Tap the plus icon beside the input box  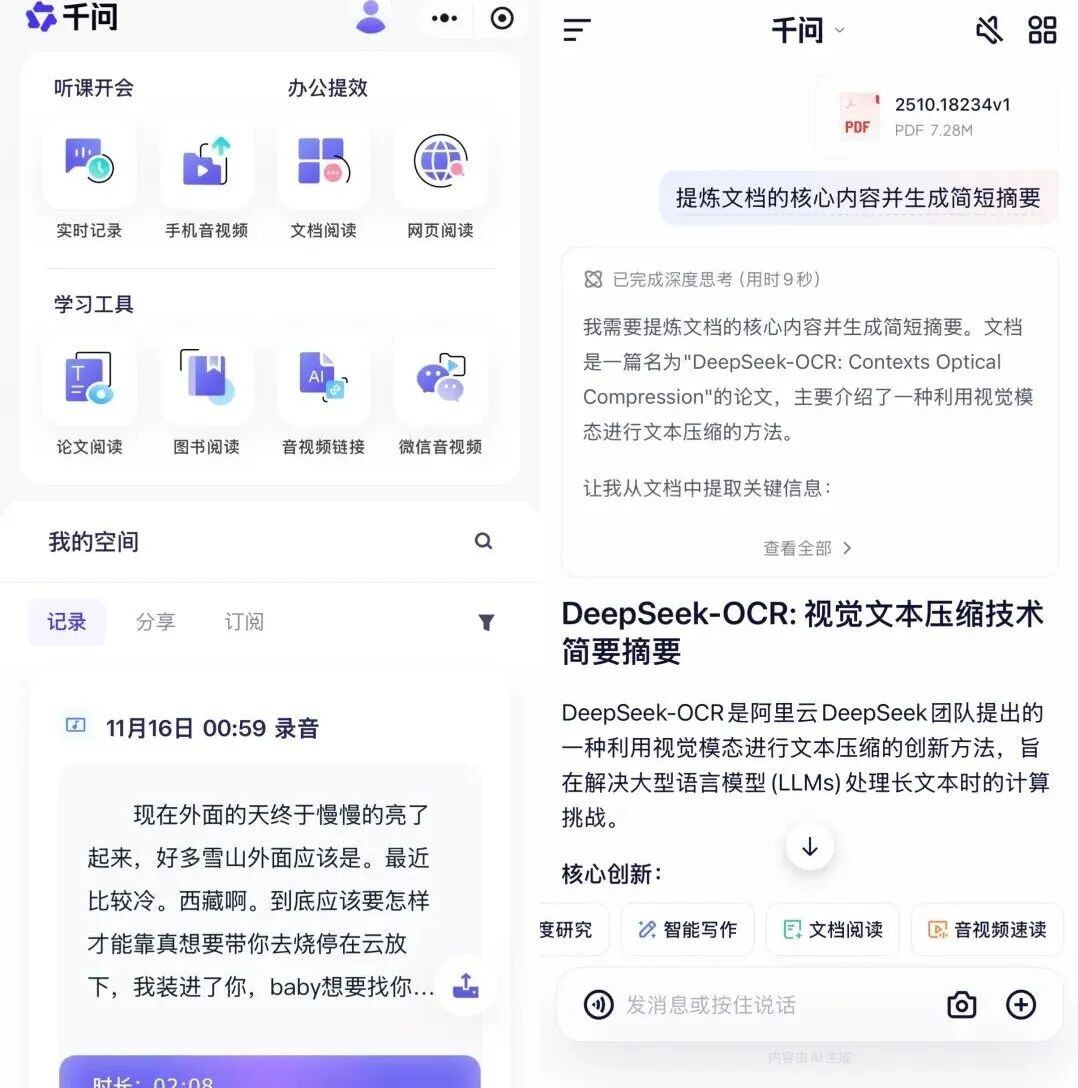(x=1021, y=1005)
